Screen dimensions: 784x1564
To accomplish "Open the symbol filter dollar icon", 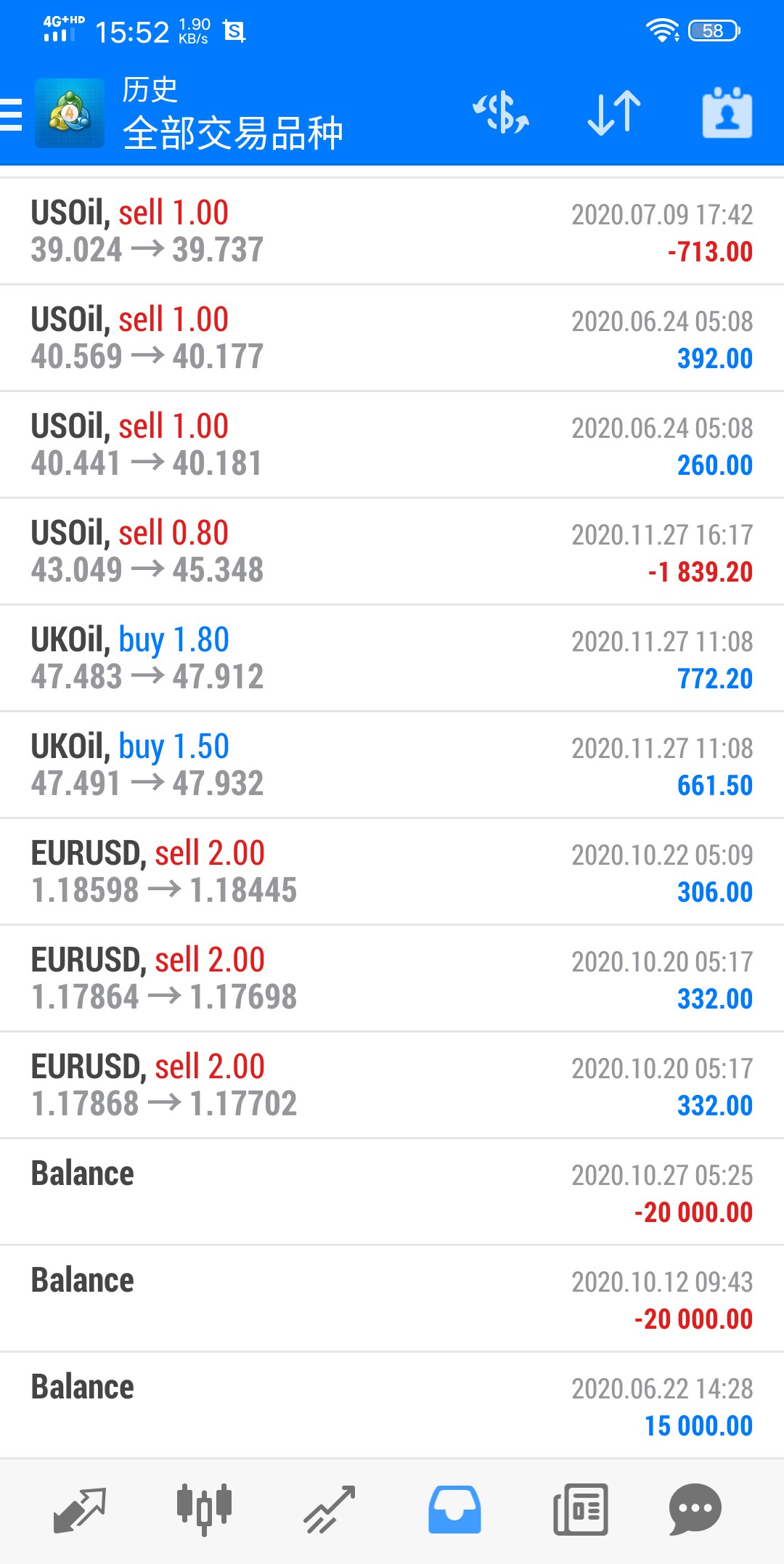I will click(x=501, y=113).
